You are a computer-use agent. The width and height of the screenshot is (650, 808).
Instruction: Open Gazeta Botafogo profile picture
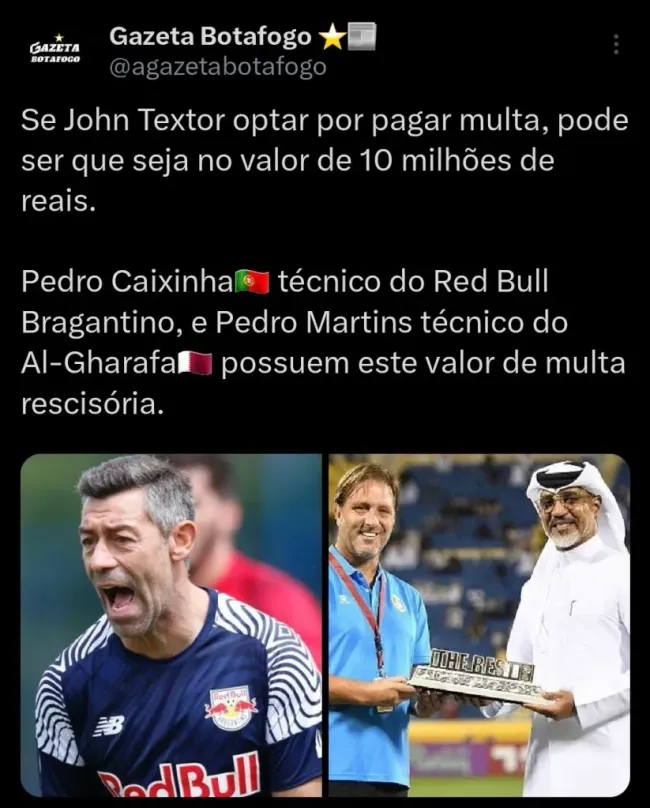coord(55,50)
